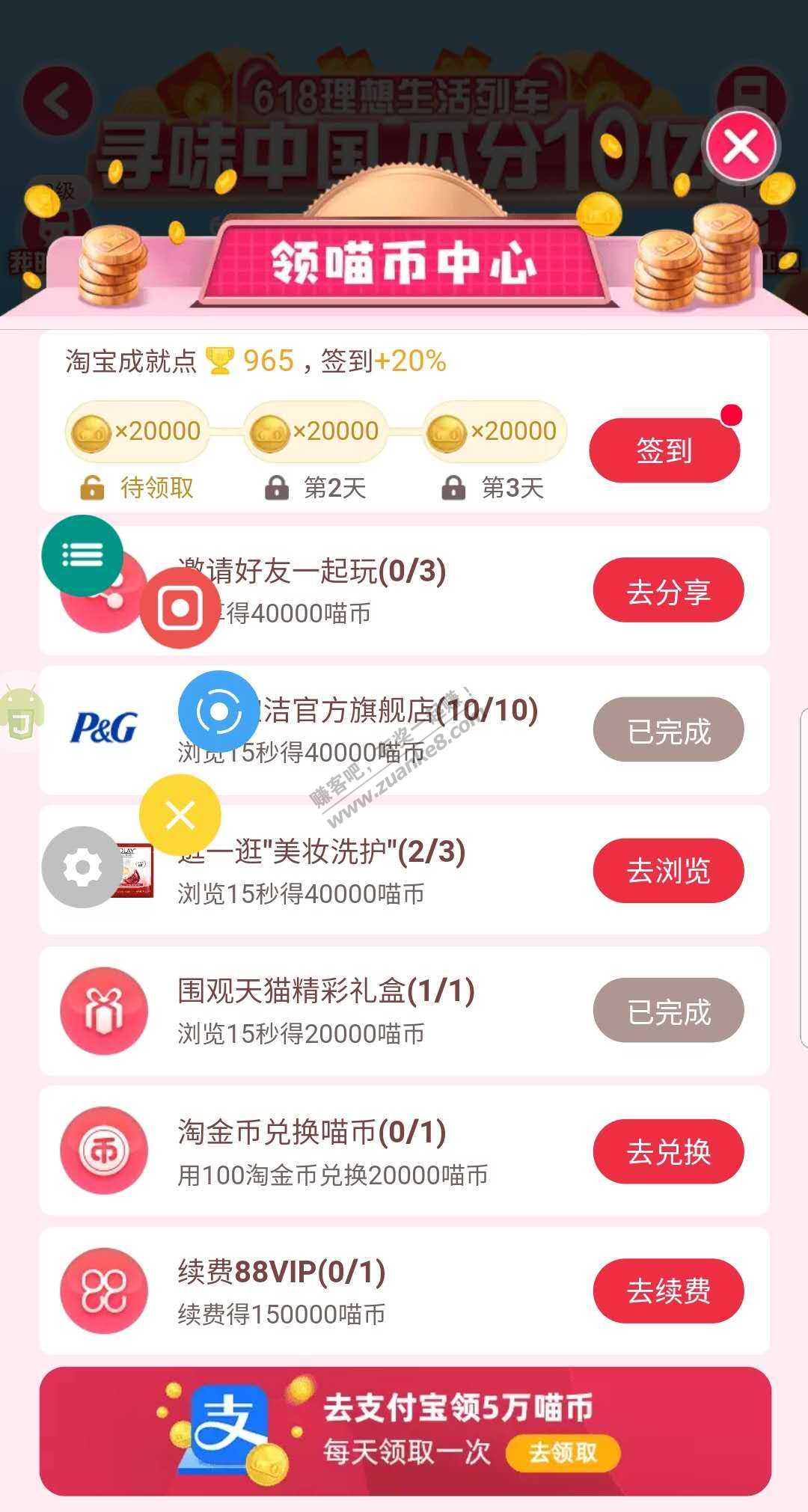Screen dimensions: 808x1512
Task: Tap the blue floating circle button
Action: tap(218, 711)
